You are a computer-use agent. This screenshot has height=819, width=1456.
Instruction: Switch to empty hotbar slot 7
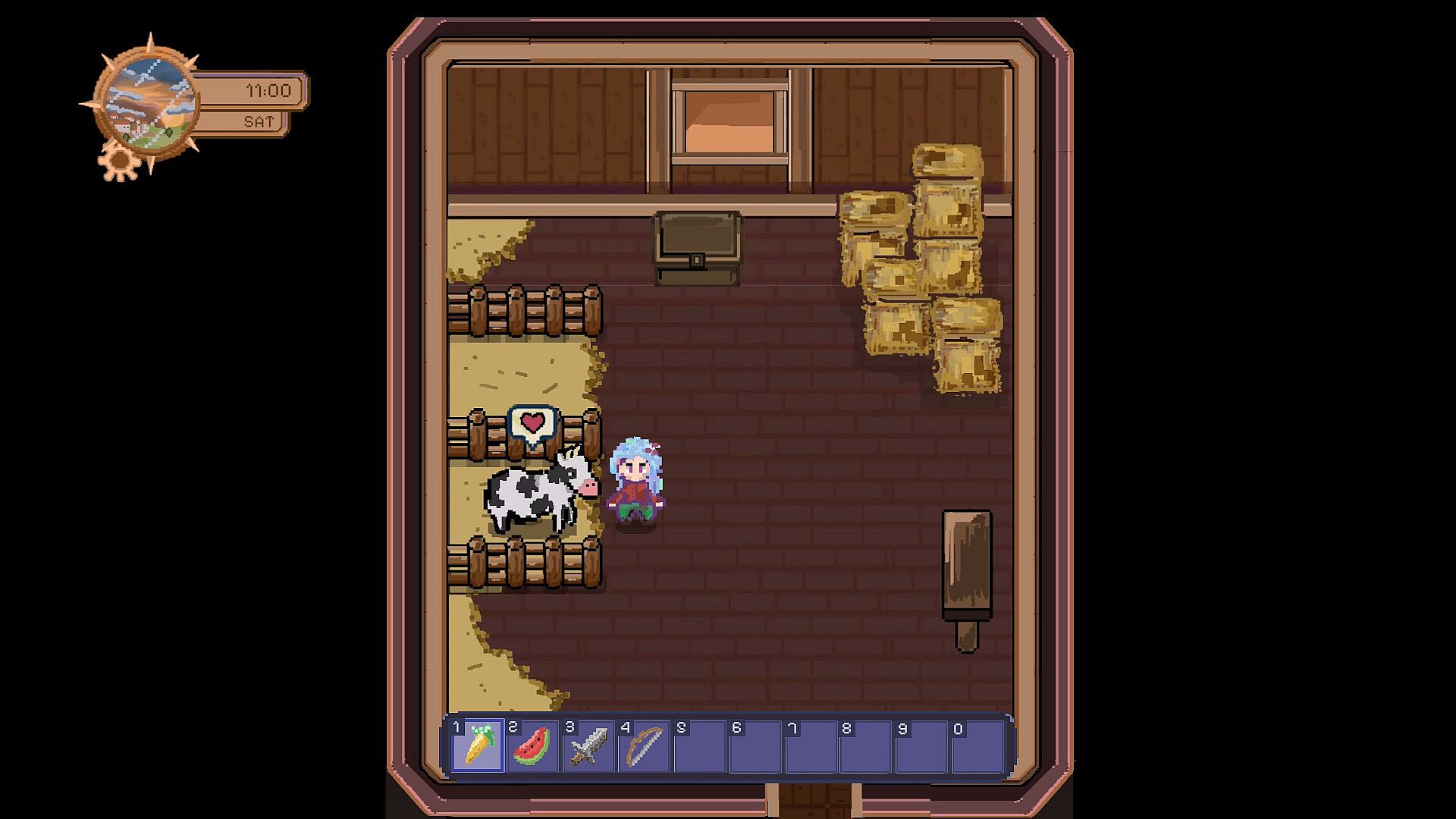point(811,746)
